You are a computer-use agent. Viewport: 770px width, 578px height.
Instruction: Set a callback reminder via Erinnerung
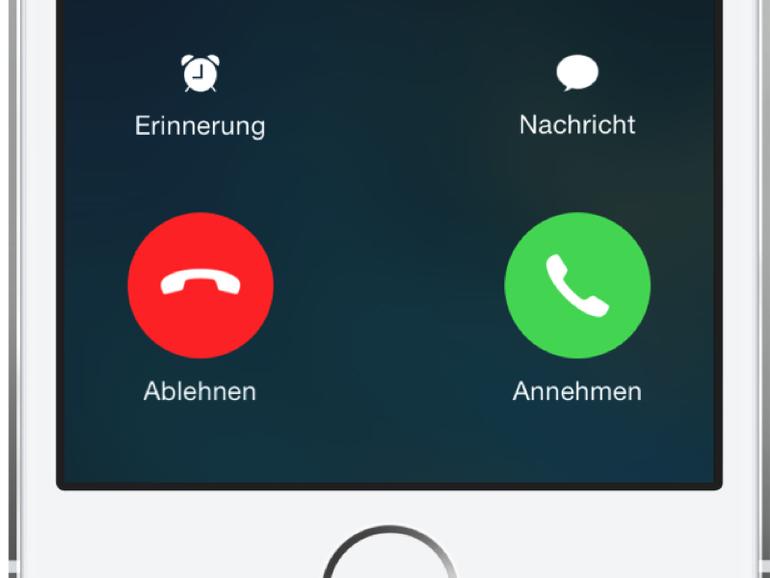click(200, 75)
